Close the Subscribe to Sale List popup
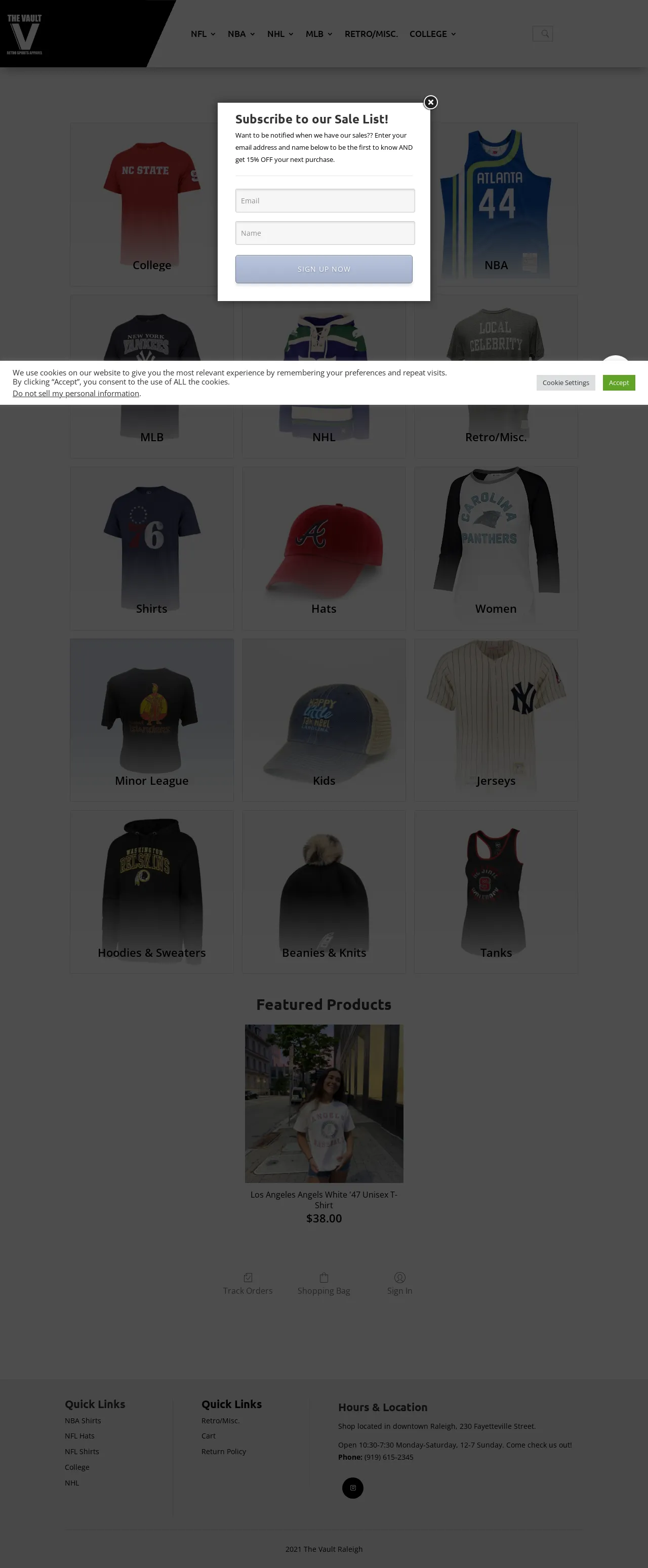Image resolution: width=648 pixels, height=1568 pixels. [431, 102]
